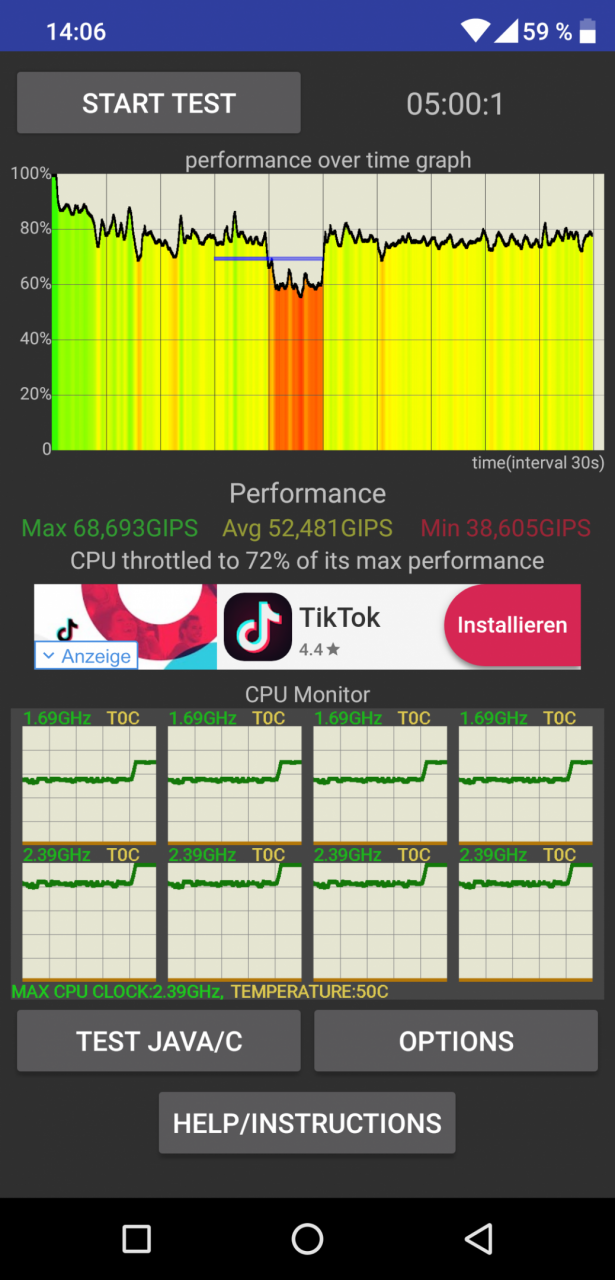Install TikTok from the ad banner

click(512, 626)
